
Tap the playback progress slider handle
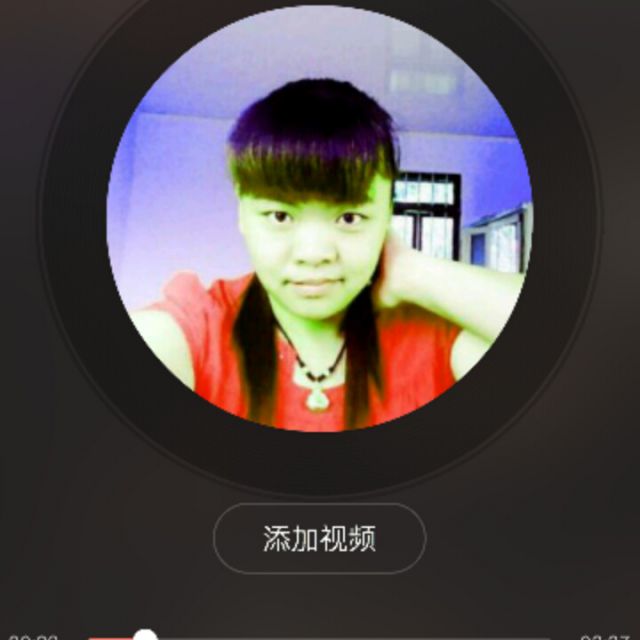point(146,636)
